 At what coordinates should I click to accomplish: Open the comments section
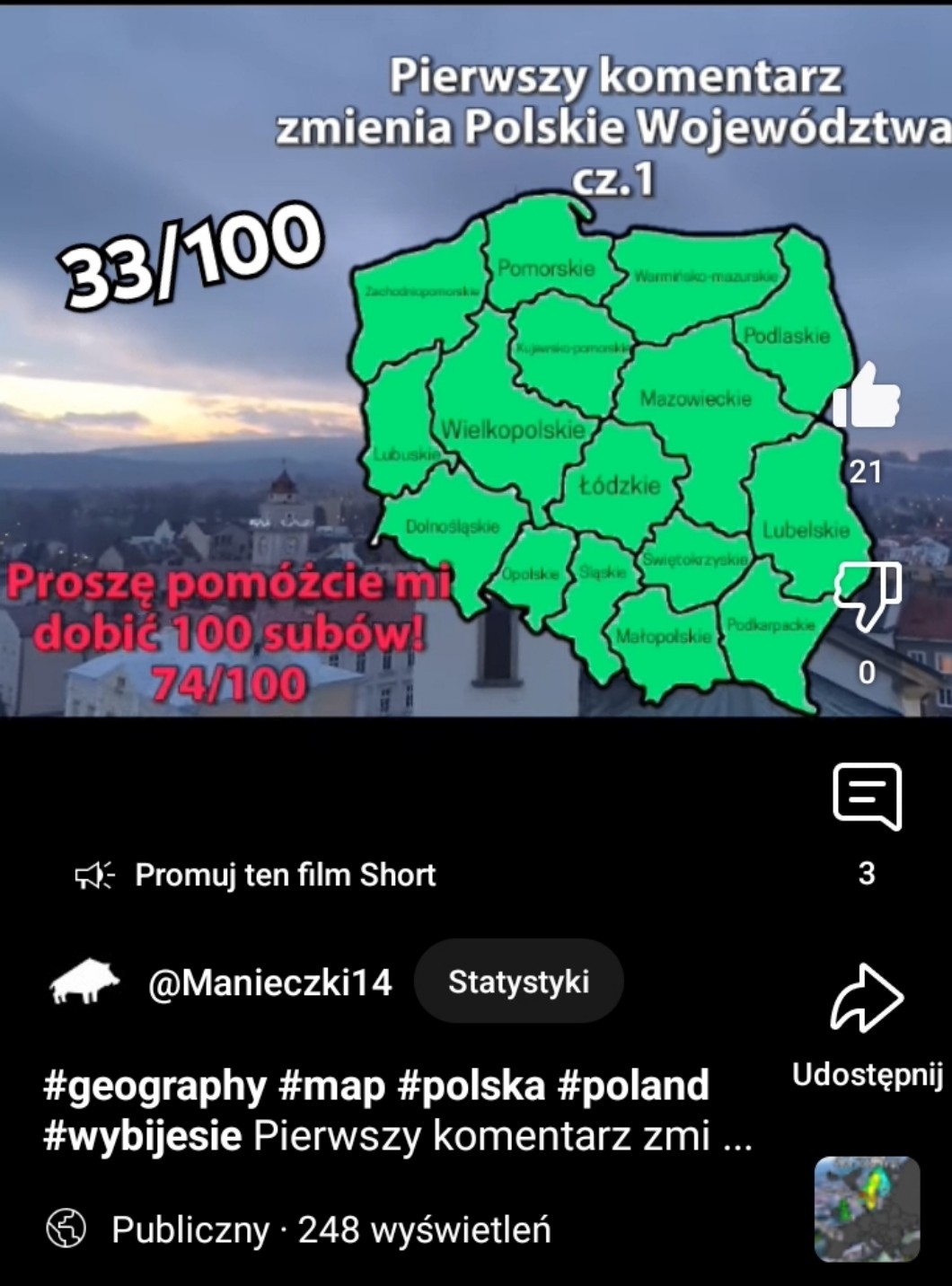866,797
